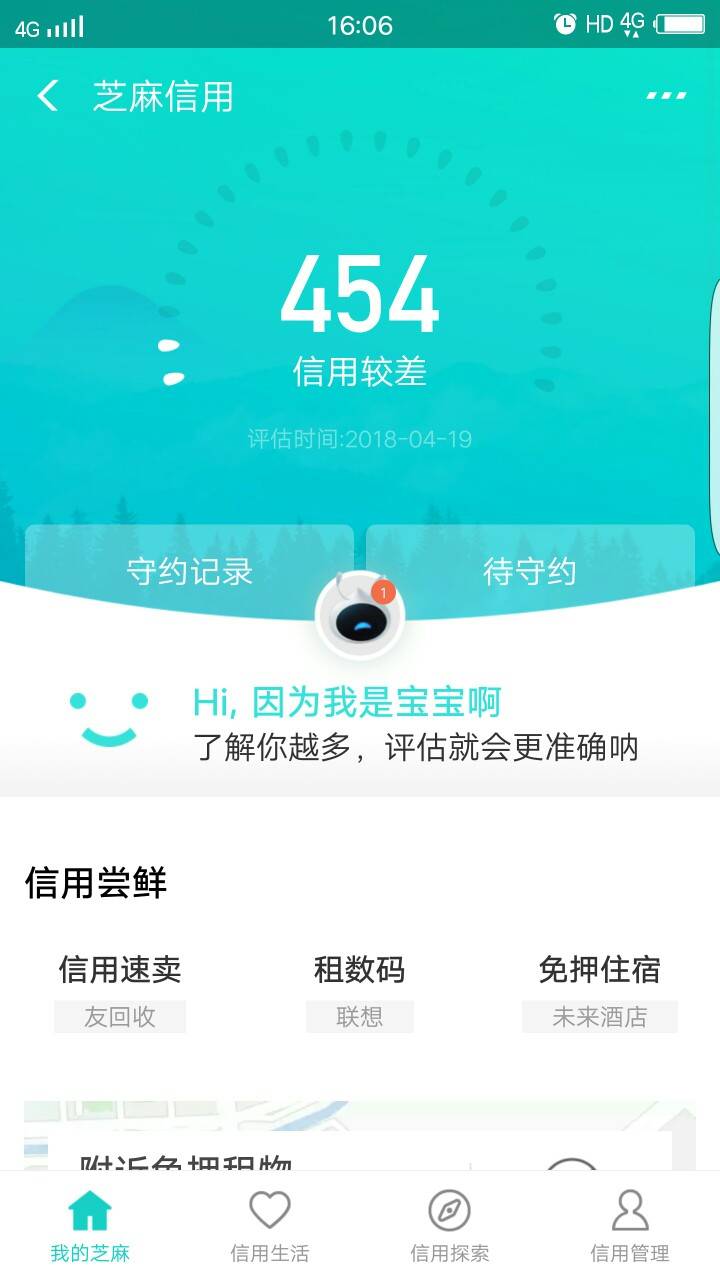Open 守约记录 records
The height and width of the screenshot is (1280, 720).
190,571
